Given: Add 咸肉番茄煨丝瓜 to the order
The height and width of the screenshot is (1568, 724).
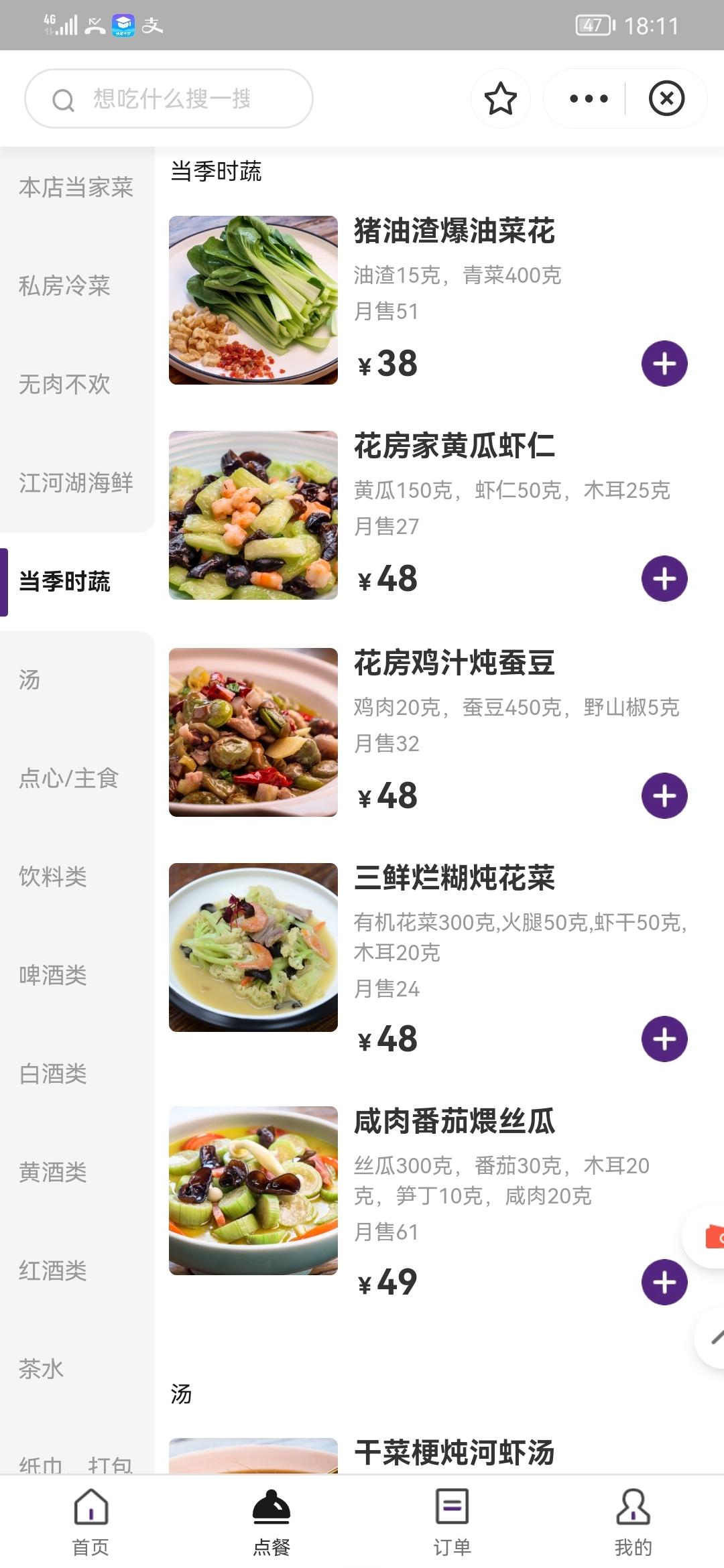Looking at the screenshot, I should tap(664, 1283).
